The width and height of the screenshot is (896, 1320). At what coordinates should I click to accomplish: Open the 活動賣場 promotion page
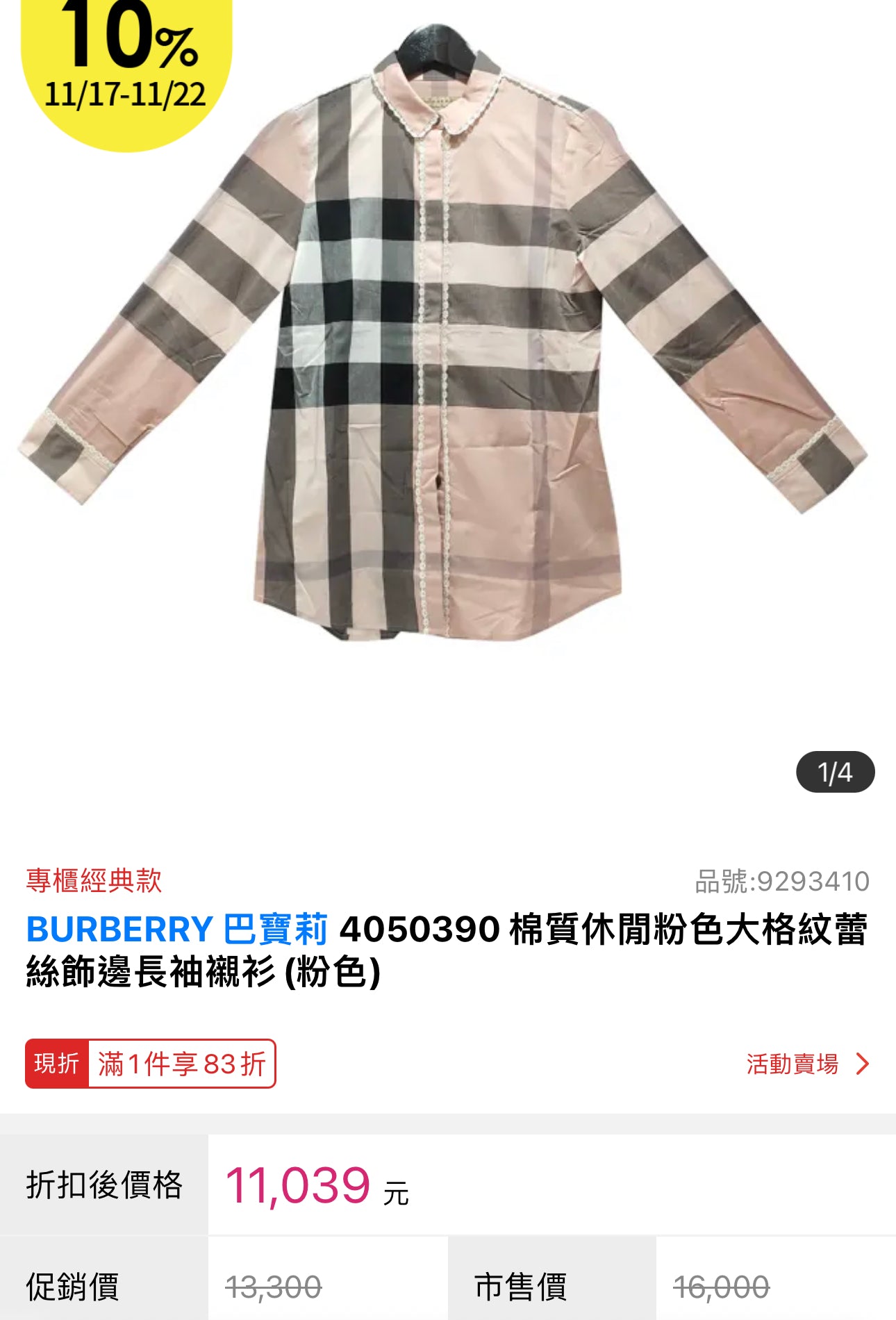[807, 1064]
